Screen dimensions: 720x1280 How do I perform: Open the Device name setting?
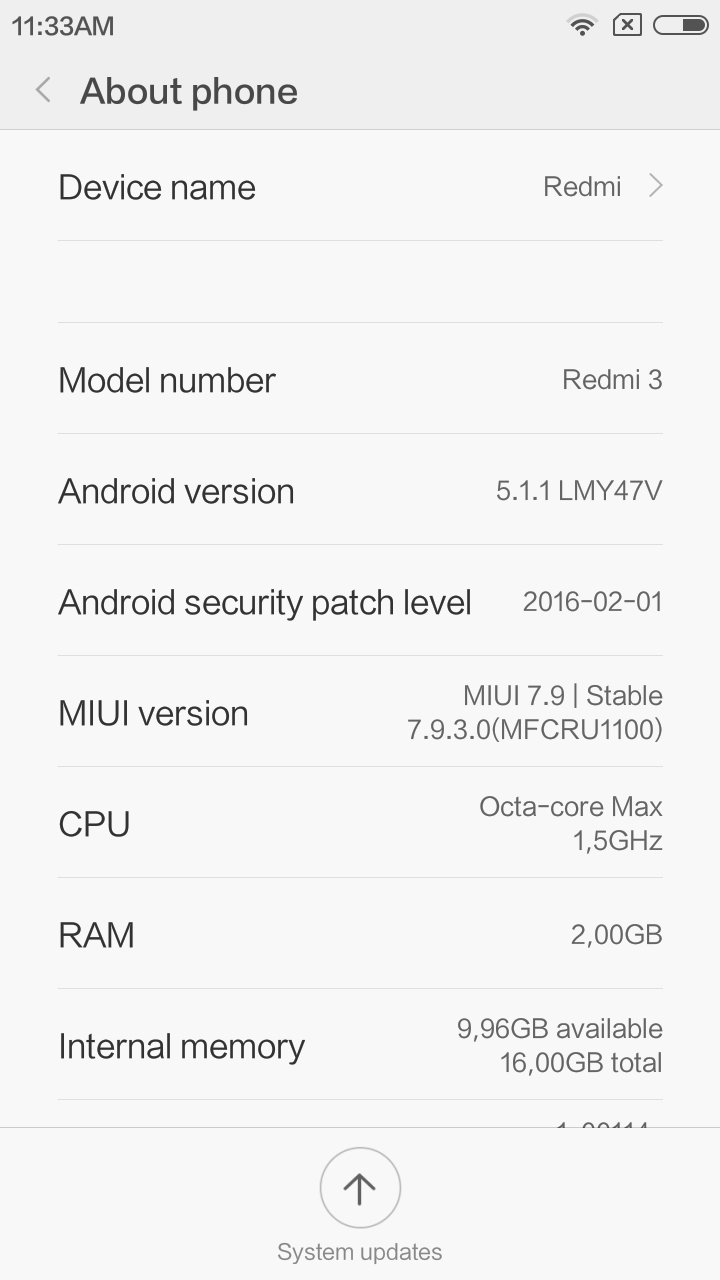[x=360, y=187]
